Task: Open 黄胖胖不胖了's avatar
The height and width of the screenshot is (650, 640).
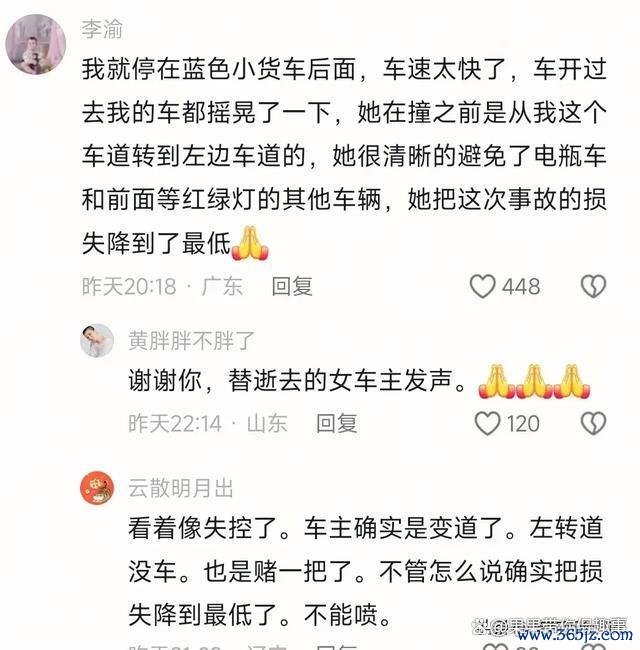Action: 97,341
